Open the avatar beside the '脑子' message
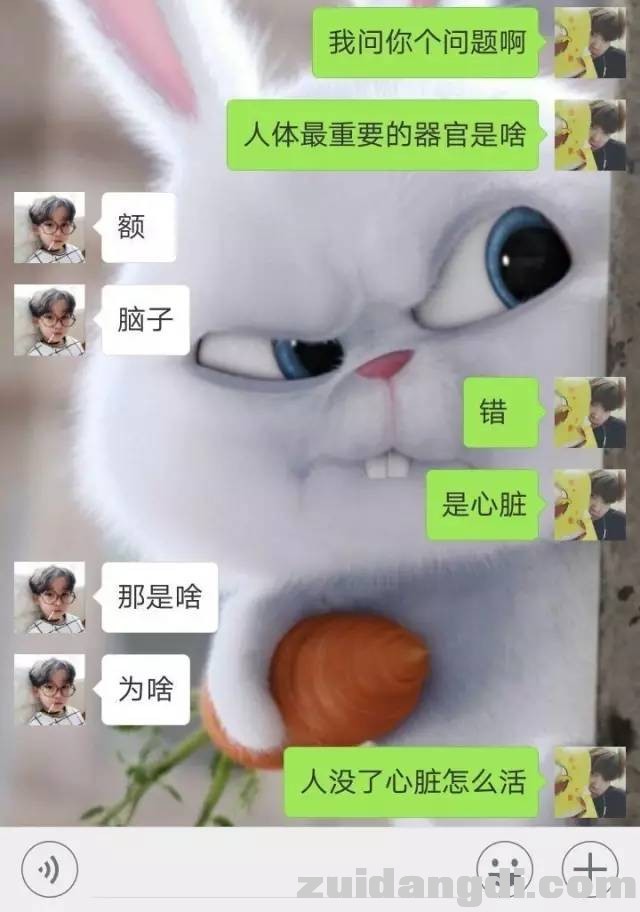The width and height of the screenshot is (640, 912). (49, 320)
